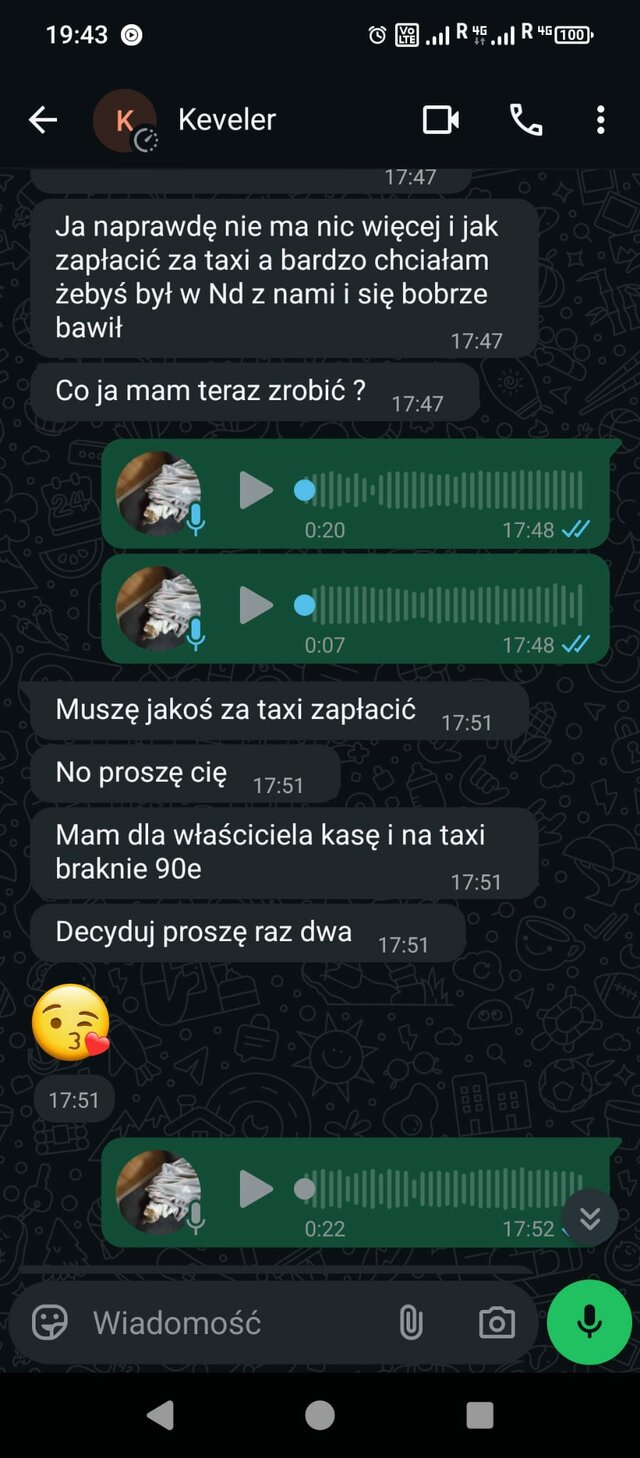Open Keveler's contact info
The image size is (640, 1458).
227,120
